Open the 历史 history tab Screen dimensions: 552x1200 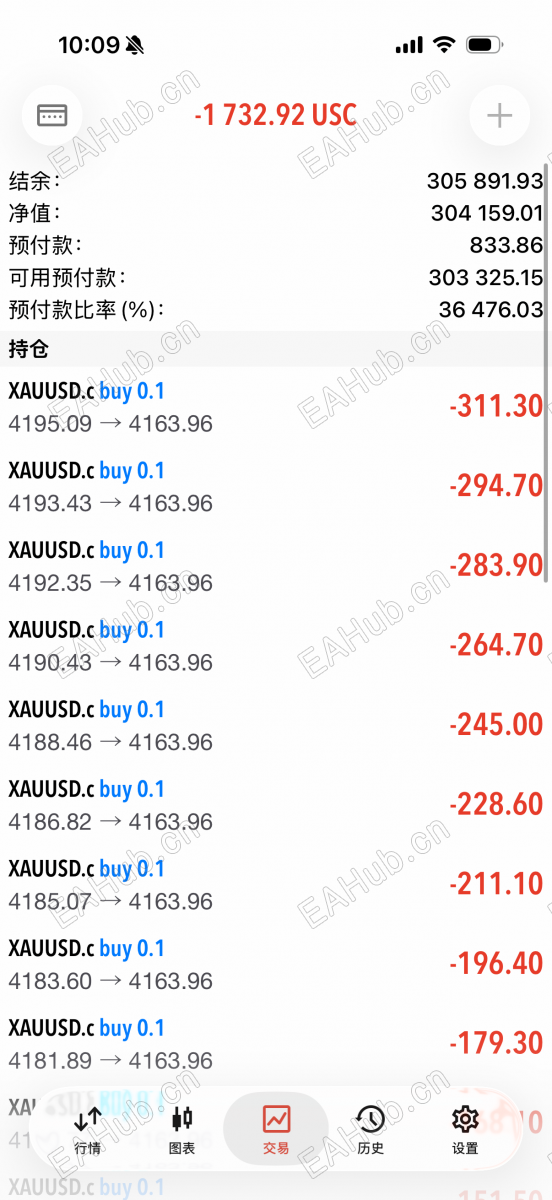click(370, 1131)
